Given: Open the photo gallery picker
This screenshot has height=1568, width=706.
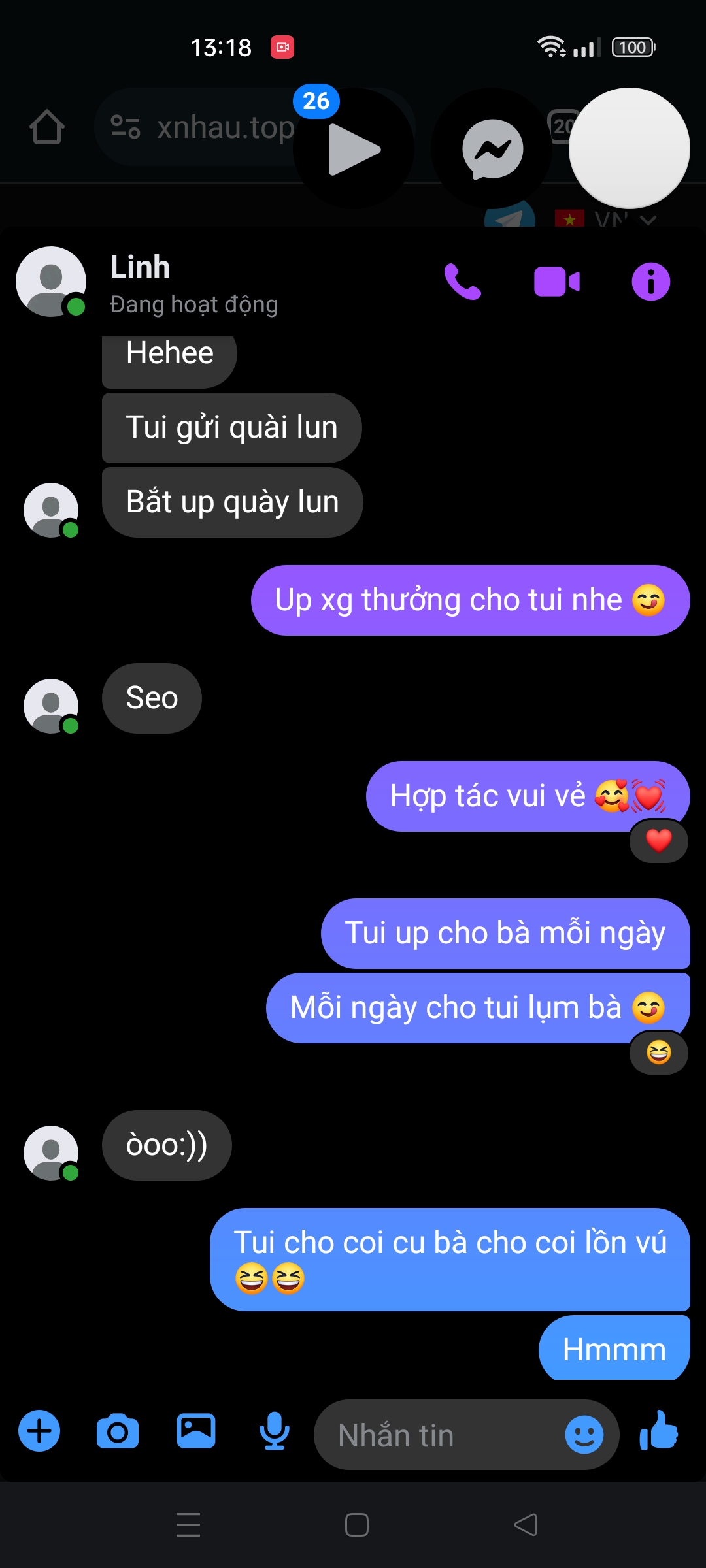Looking at the screenshot, I should pyautogui.click(x=196, y=1431).
